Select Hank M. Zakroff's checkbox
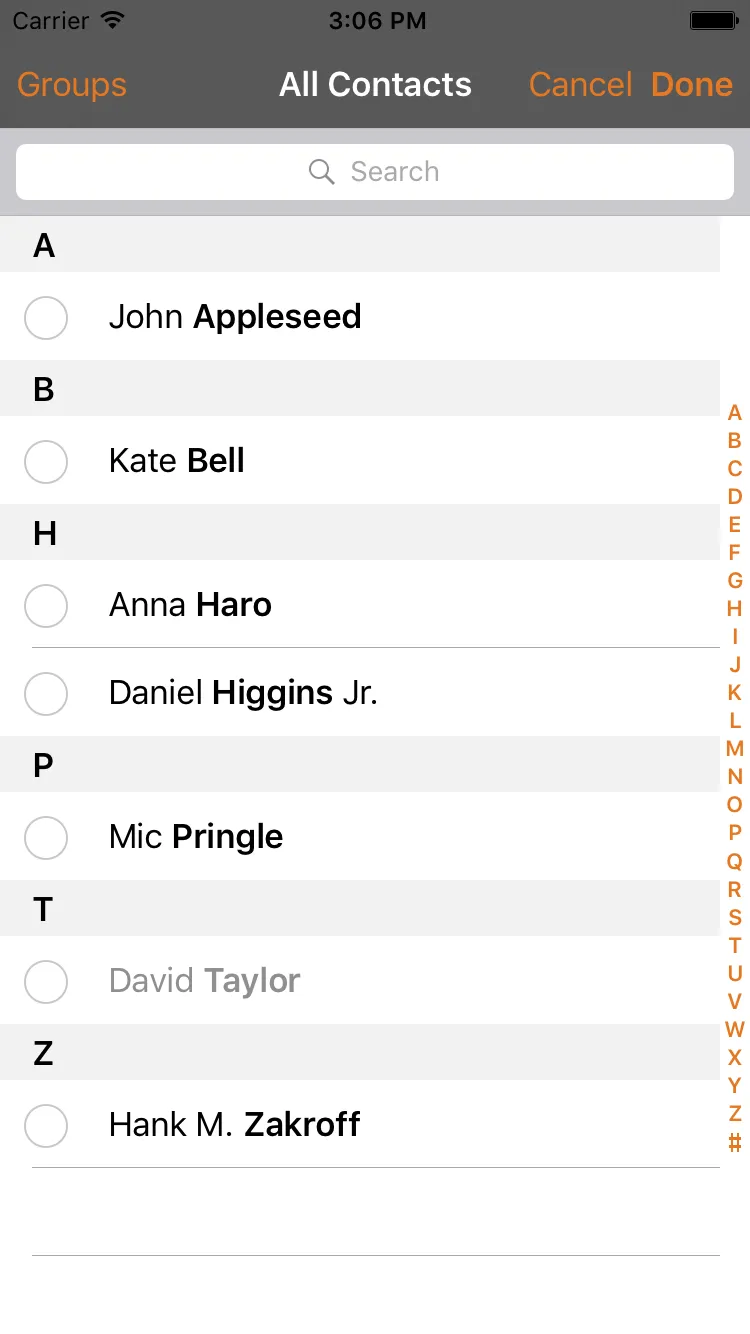This screenshot has width=750, height=1334. coord(46,1126)
